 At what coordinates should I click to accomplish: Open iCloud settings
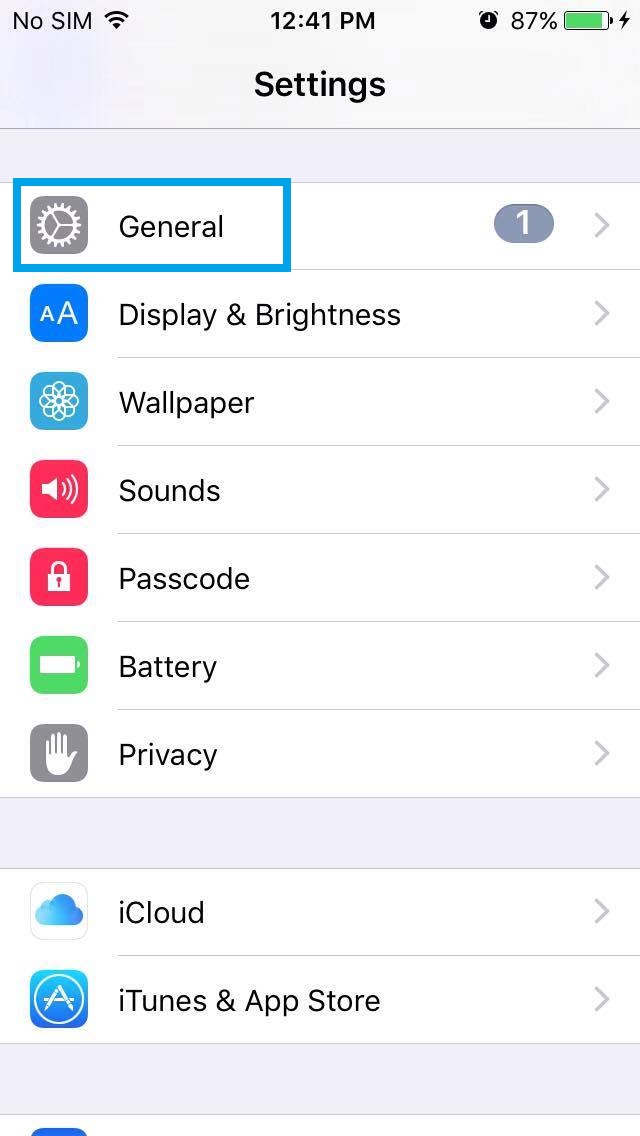[320, 911]
